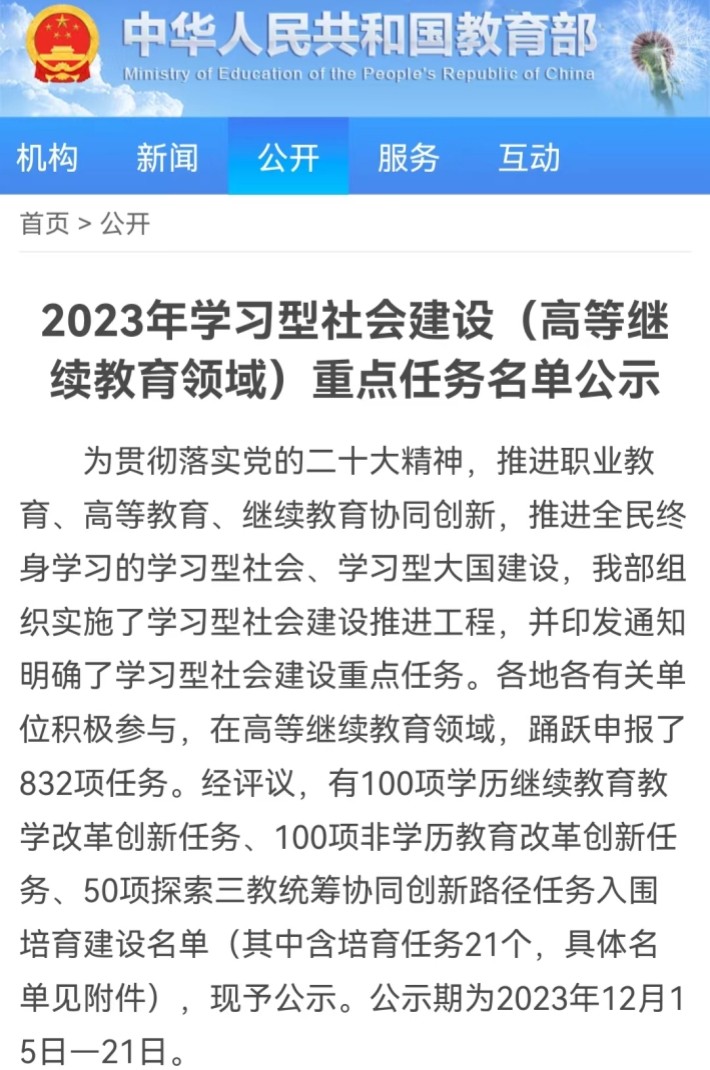
Task: Open the 互动 tab
Action: [529, 158]
